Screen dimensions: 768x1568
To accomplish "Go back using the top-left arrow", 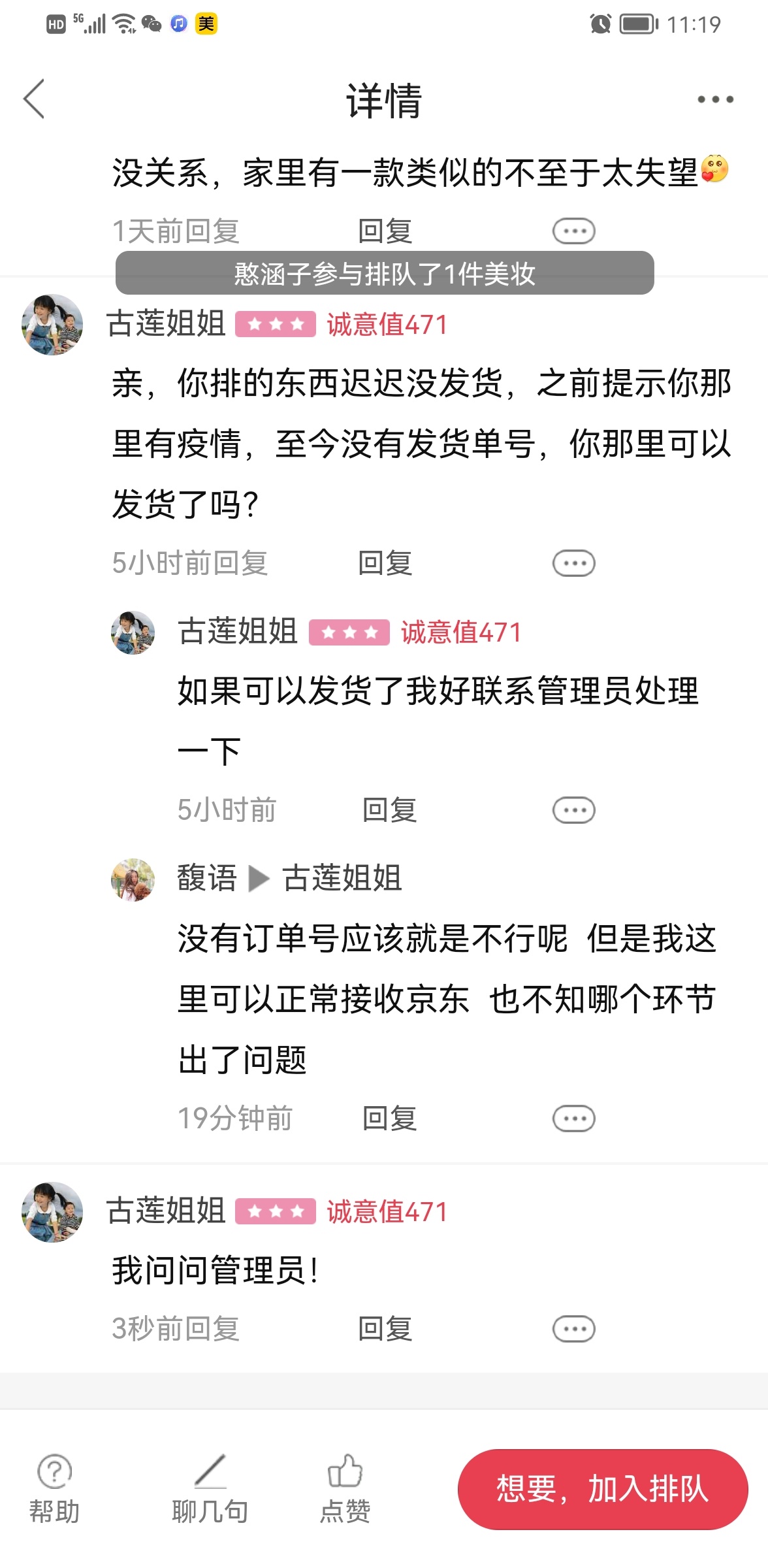I will [34, 99].
